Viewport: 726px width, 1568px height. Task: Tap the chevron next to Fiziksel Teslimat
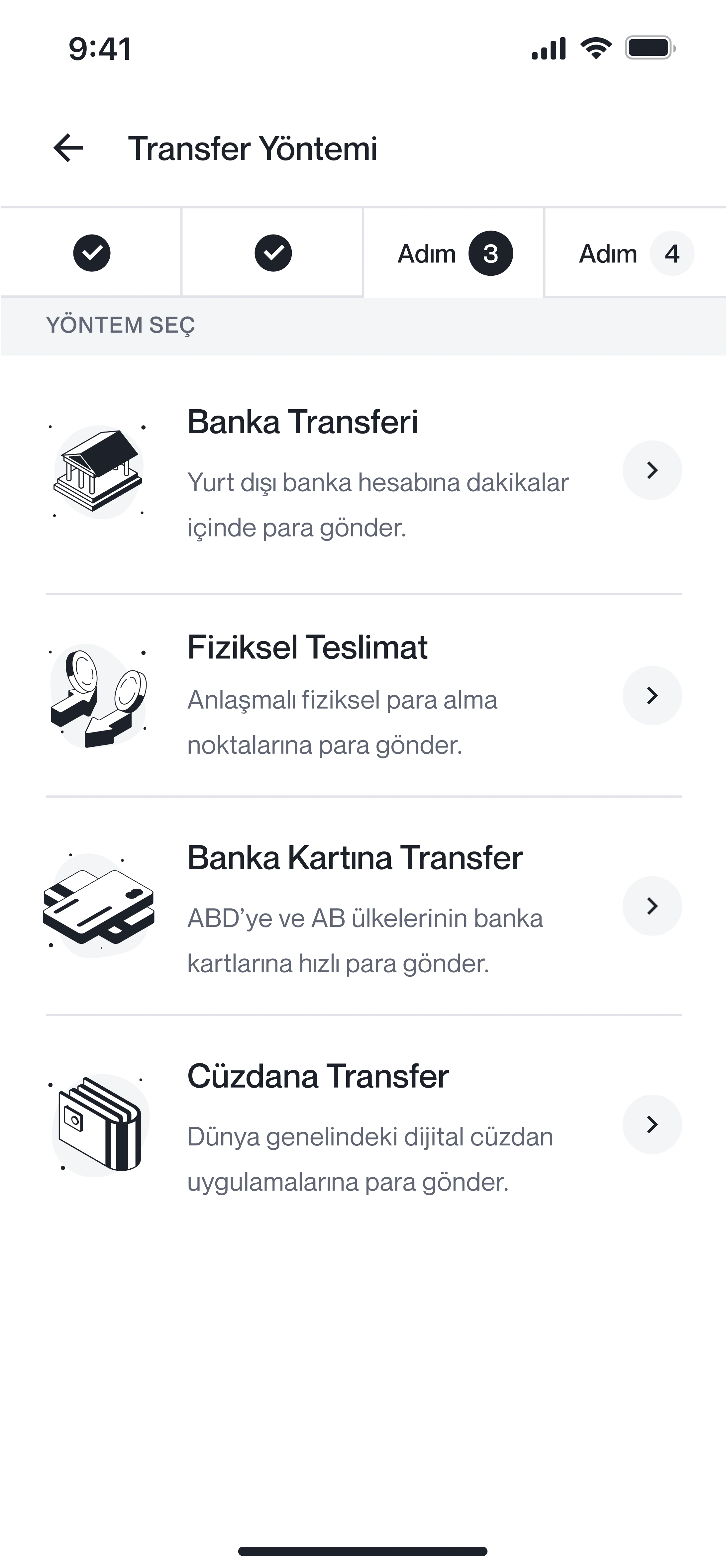pyautogui.click(x=652, y=695)
